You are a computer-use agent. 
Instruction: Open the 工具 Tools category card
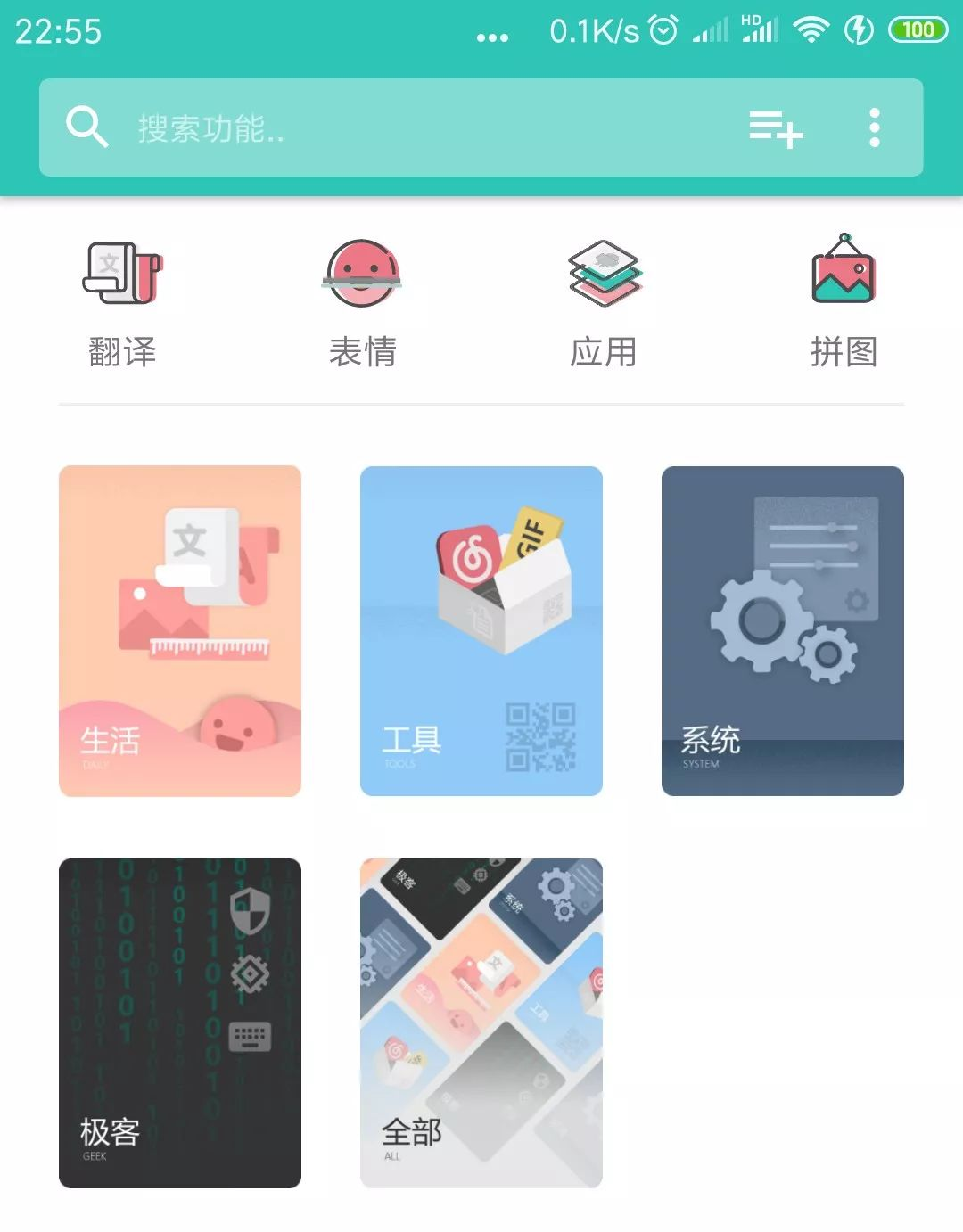481,630
